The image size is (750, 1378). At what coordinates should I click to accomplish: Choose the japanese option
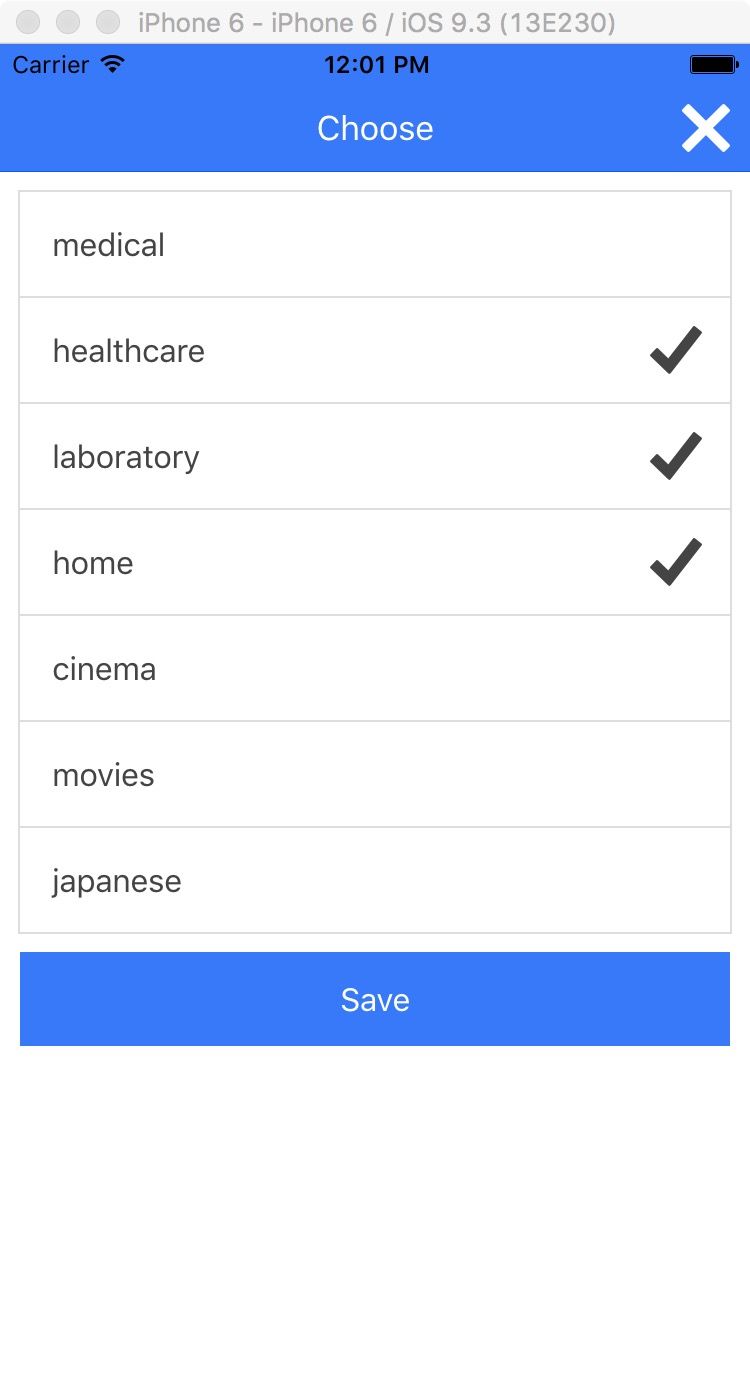tap(374, 881)
